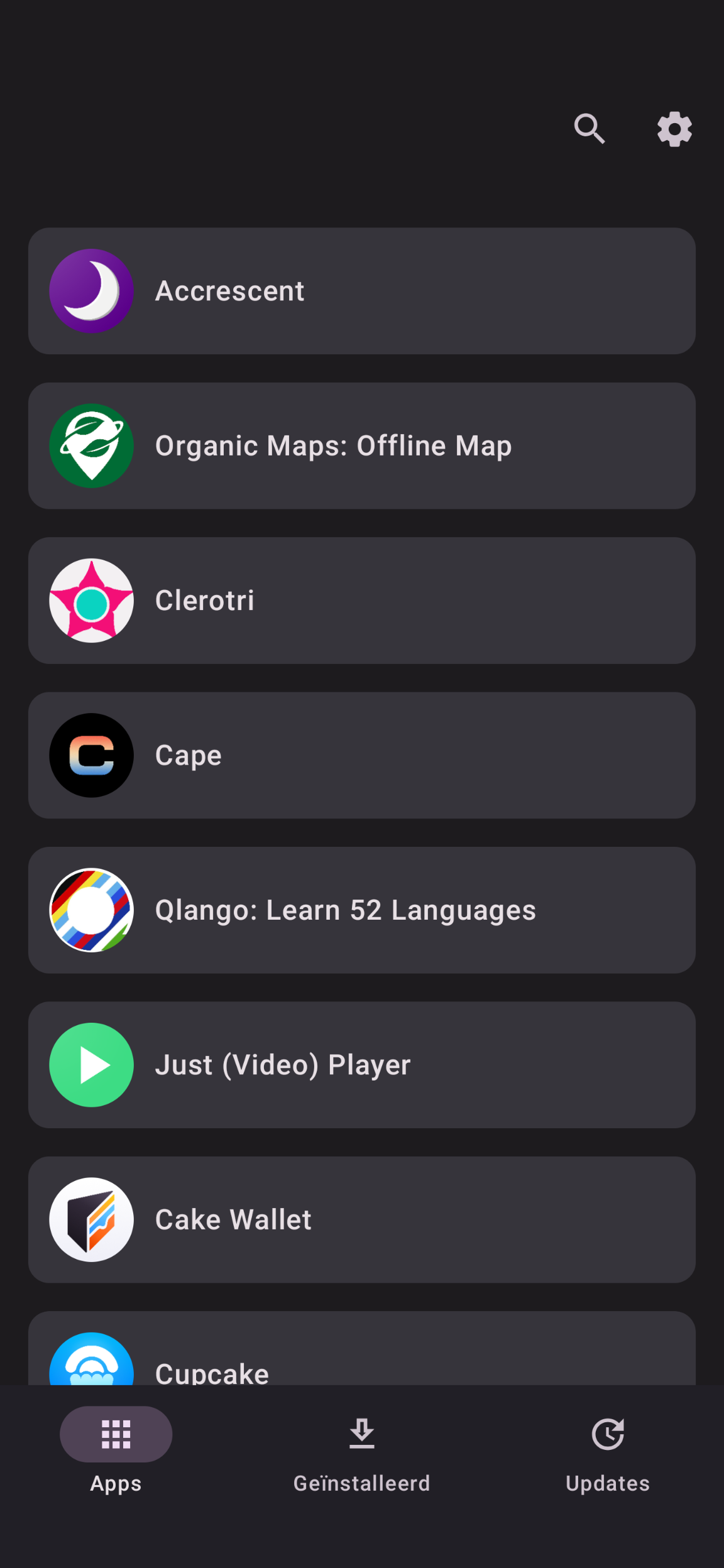Open the settings gear
The image size is (724, 1568).
tap(674, 129)
